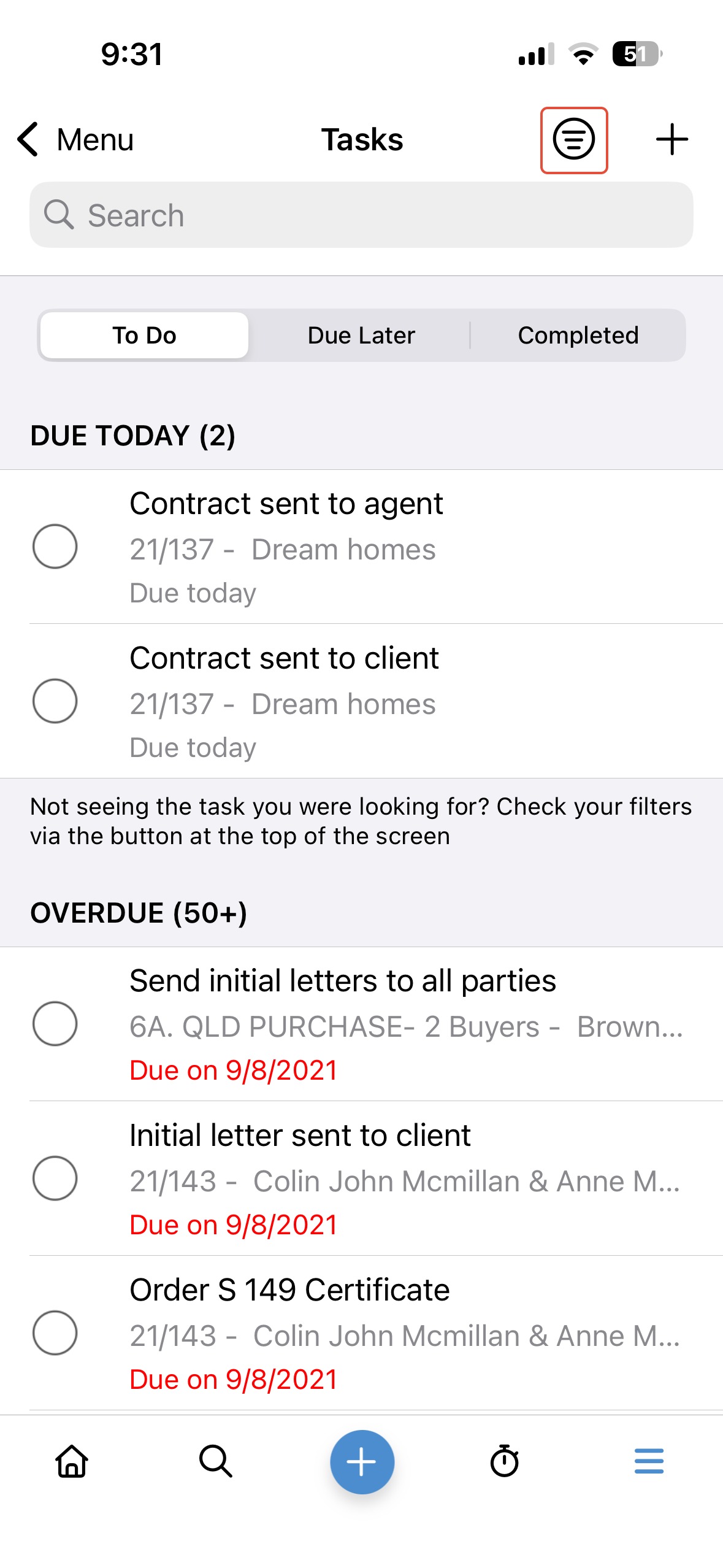
Task: Add a new task with the plus icon
Action: point(671,140)
